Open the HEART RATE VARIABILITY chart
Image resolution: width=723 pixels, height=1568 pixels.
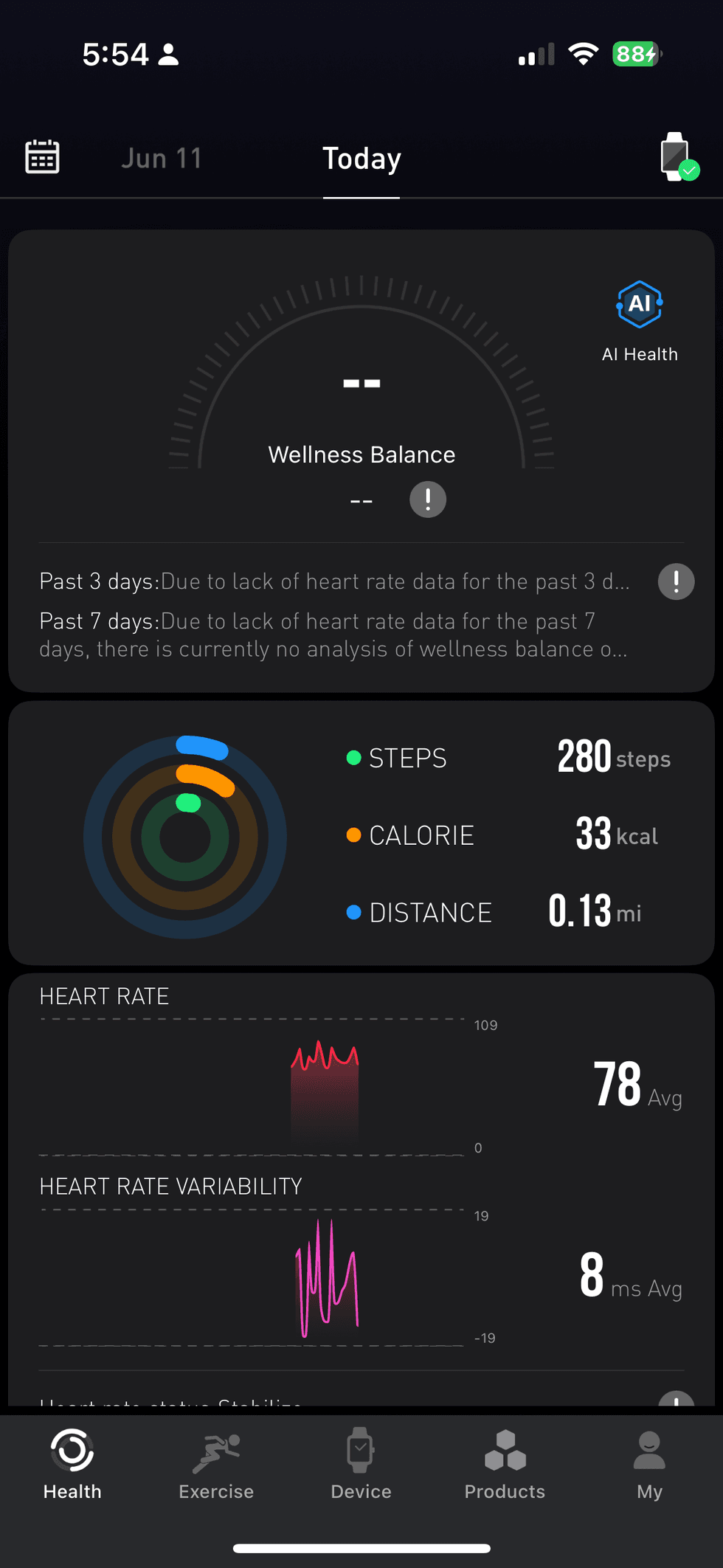click(x=325, y=1277)
